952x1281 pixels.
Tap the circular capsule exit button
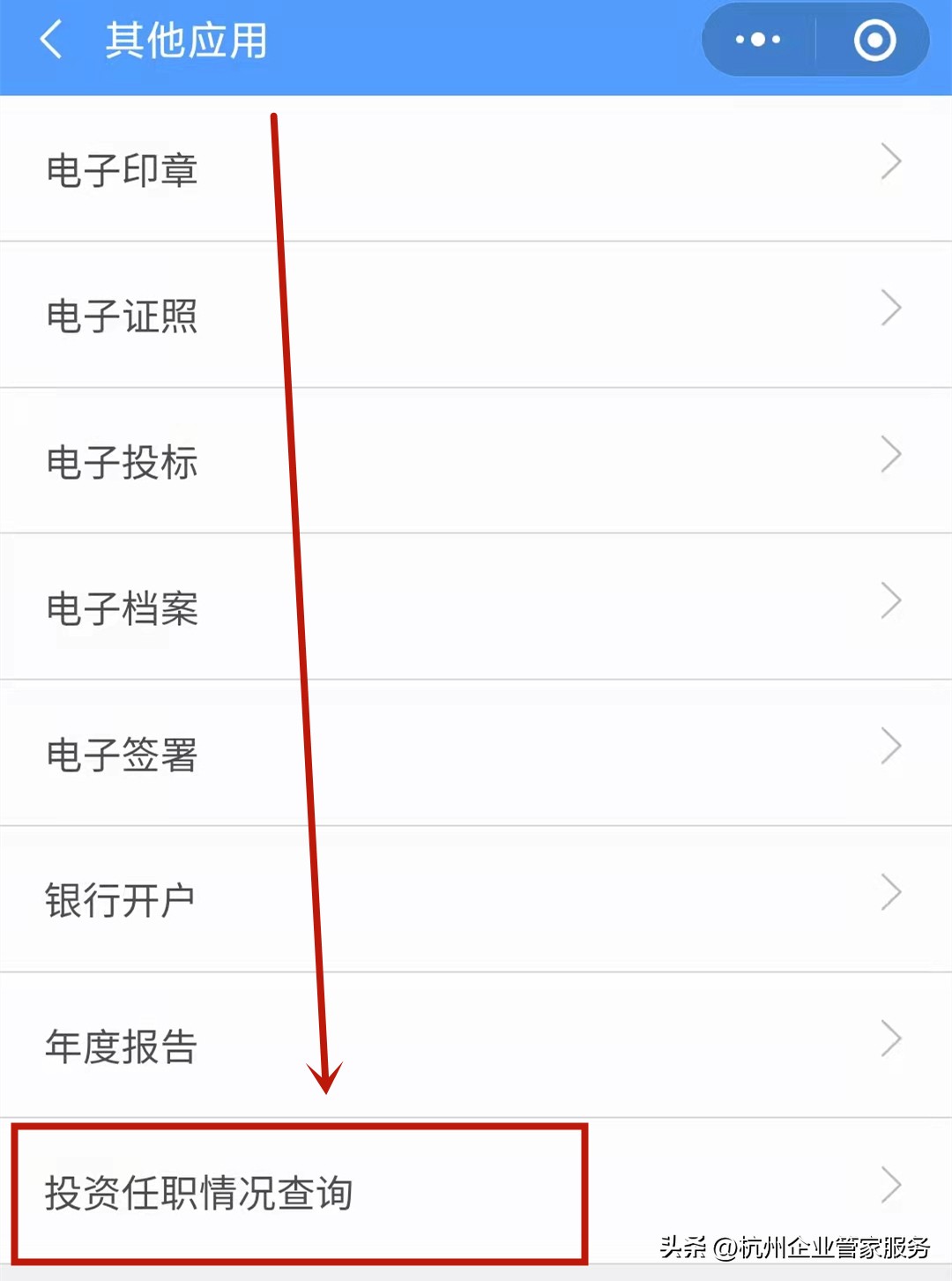click(872, 39)
